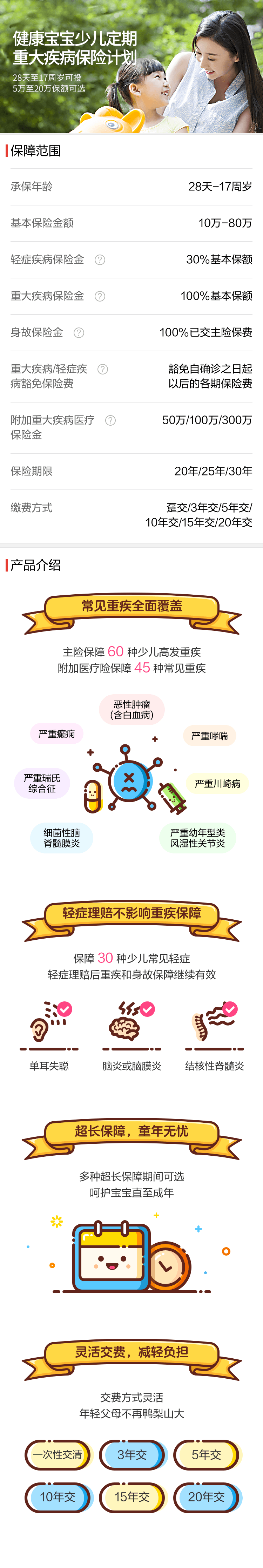
Task: View info on 重大疾病/轻症疾病豁免保险费
Action: click(x=103, y=369)
